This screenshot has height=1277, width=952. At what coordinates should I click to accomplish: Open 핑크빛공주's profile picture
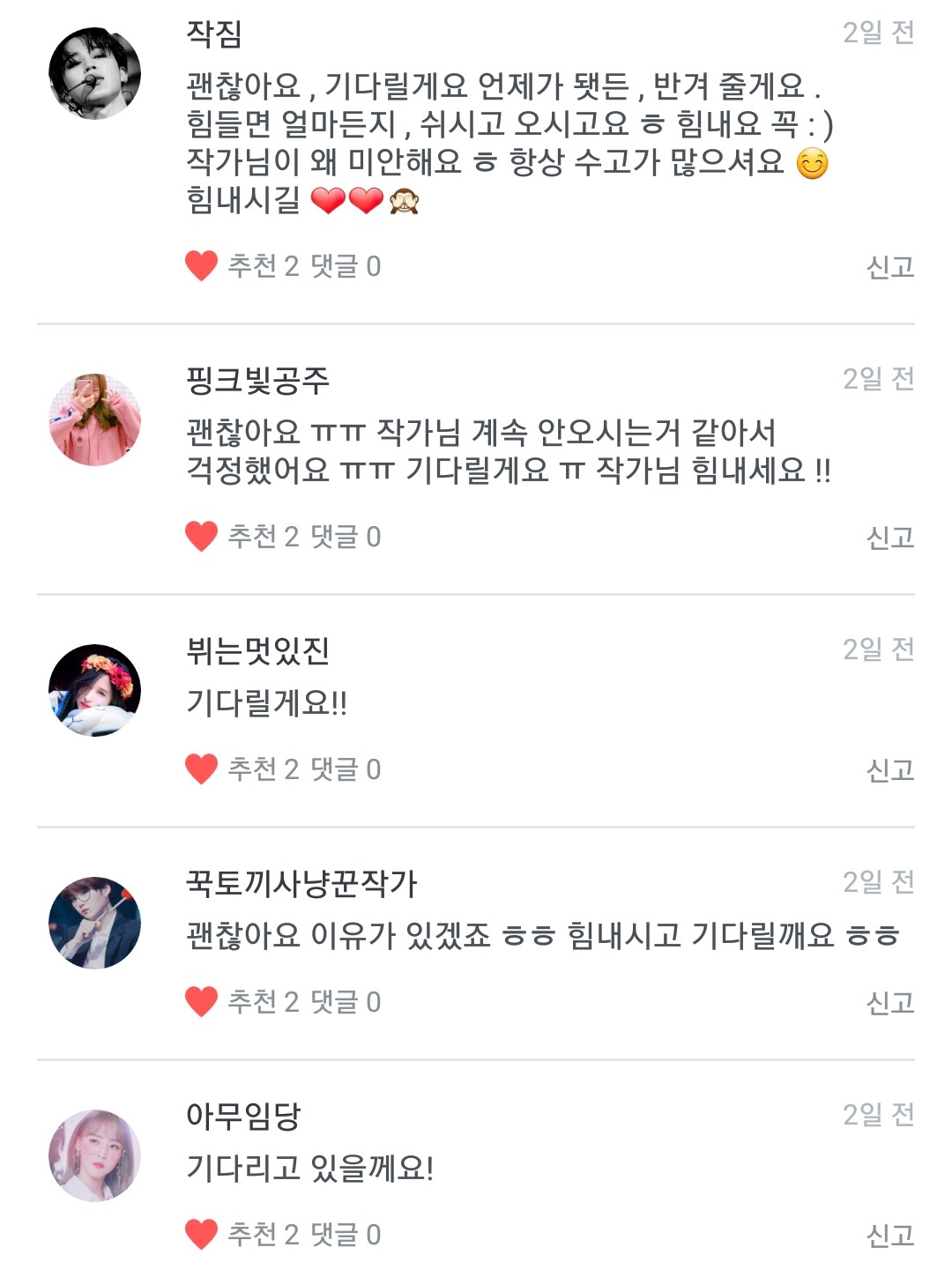click(x=94, y=419)
